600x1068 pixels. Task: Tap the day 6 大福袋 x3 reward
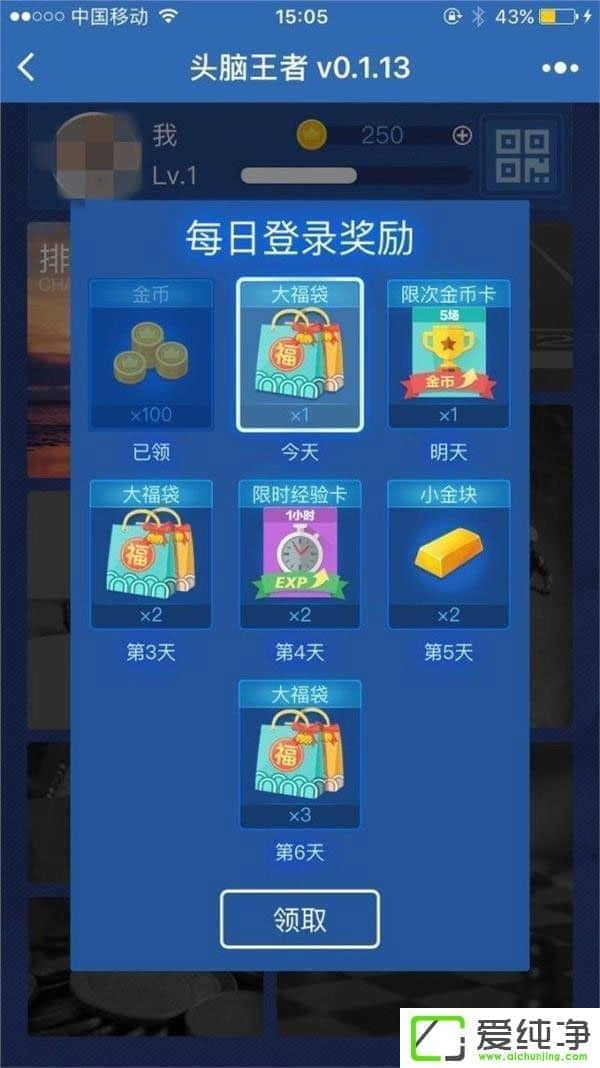coord(300,754)
